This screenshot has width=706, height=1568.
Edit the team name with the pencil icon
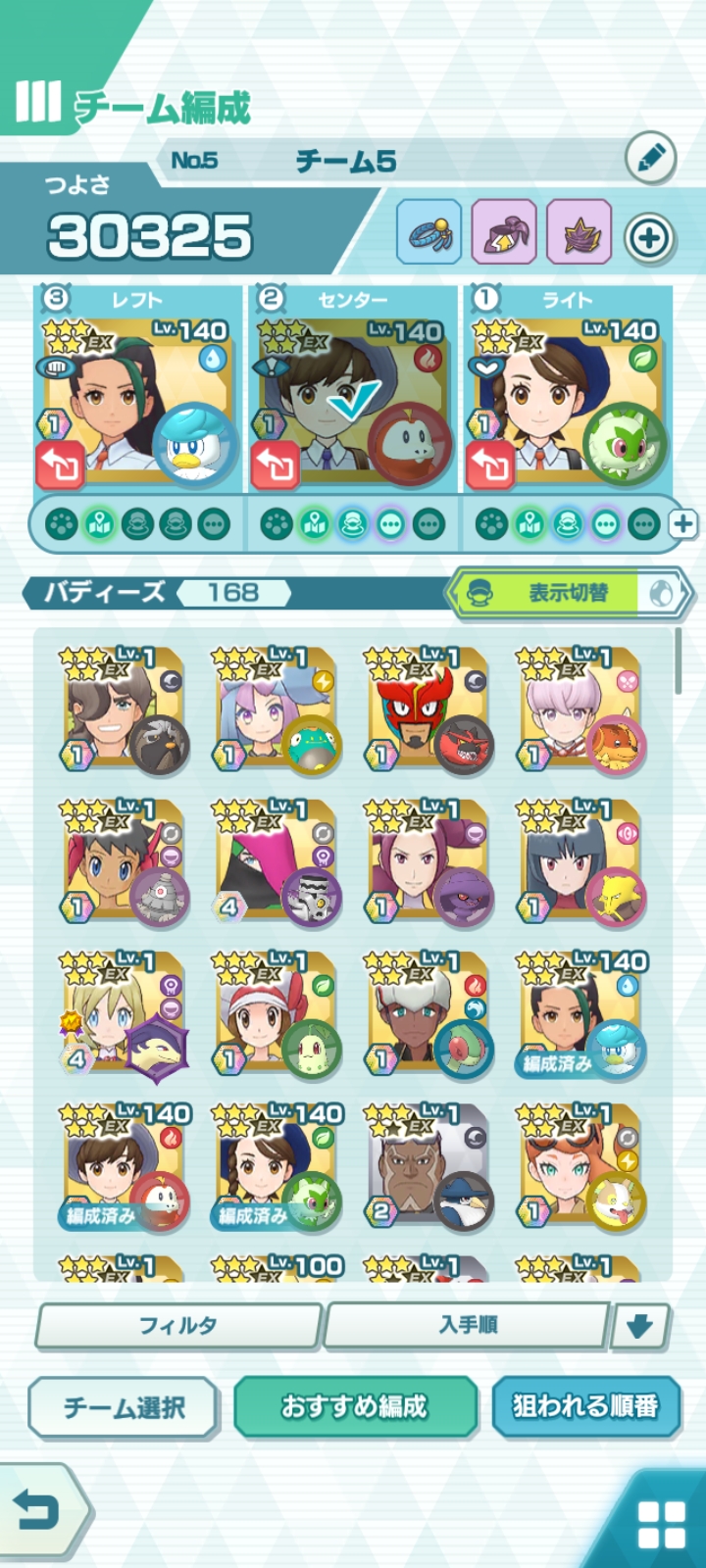click(x=651, y=157)
